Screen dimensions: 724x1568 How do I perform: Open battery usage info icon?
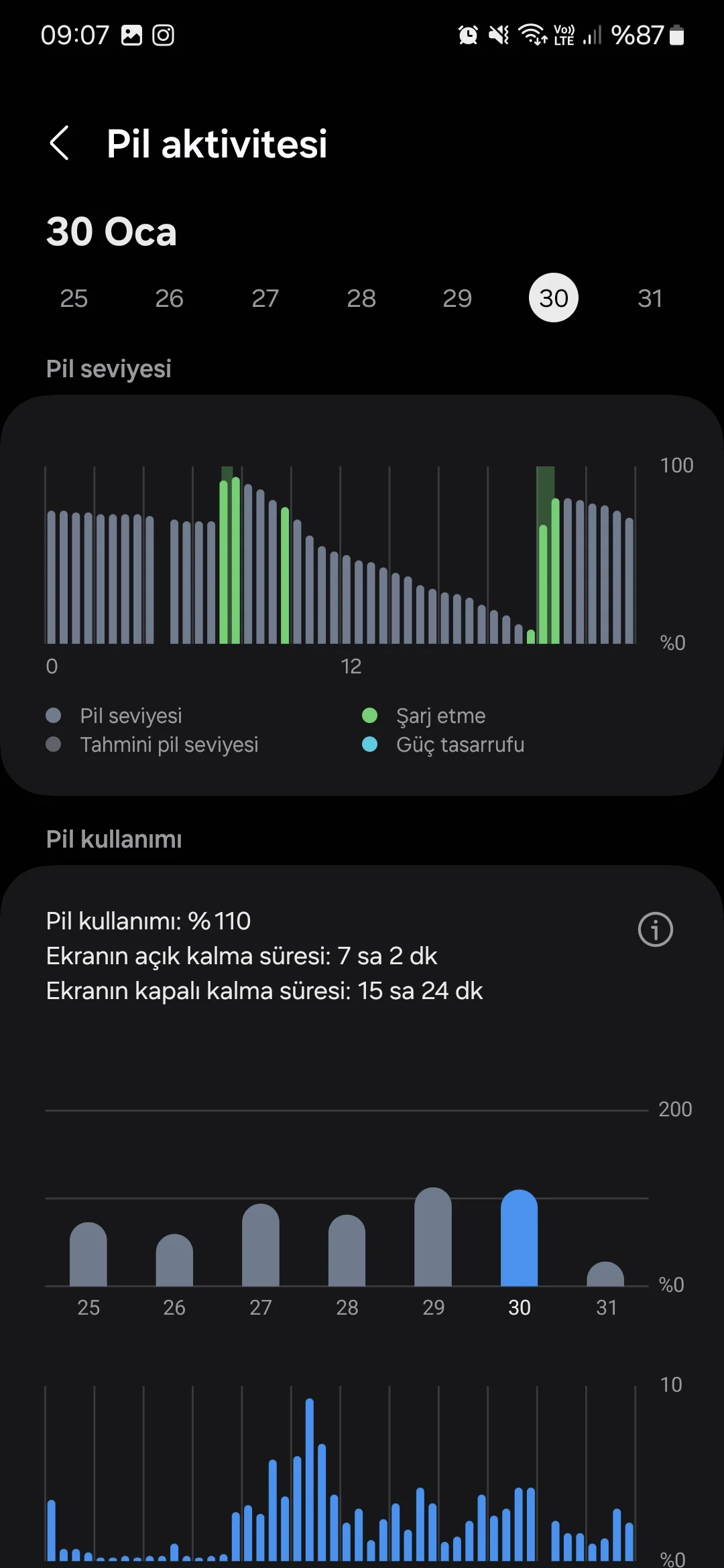coord(655,929)
